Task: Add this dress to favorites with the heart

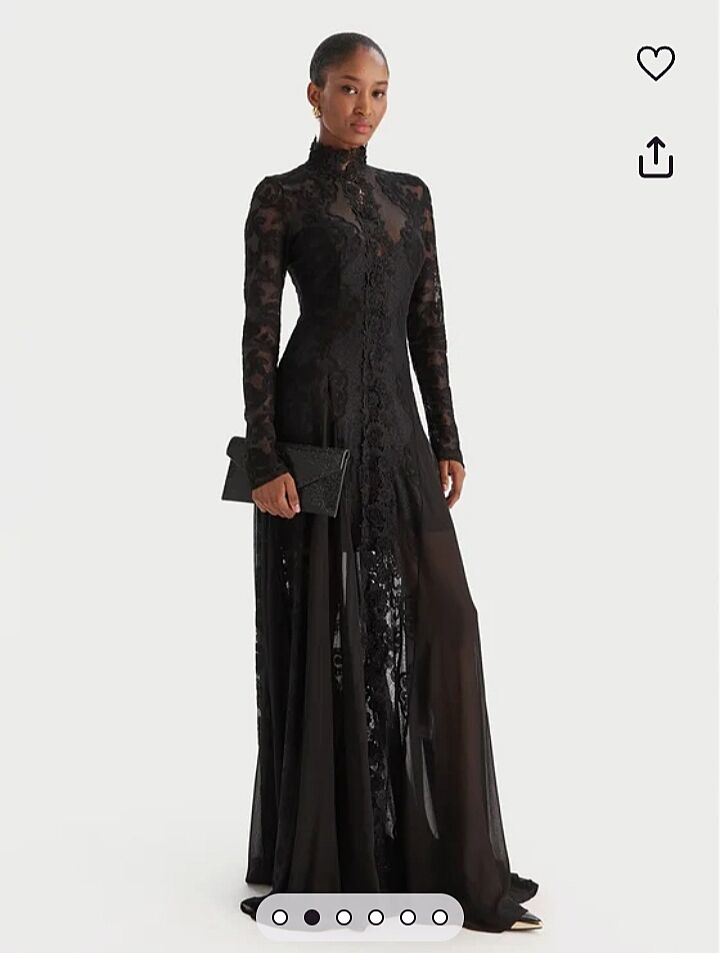Action: [656, 63]
